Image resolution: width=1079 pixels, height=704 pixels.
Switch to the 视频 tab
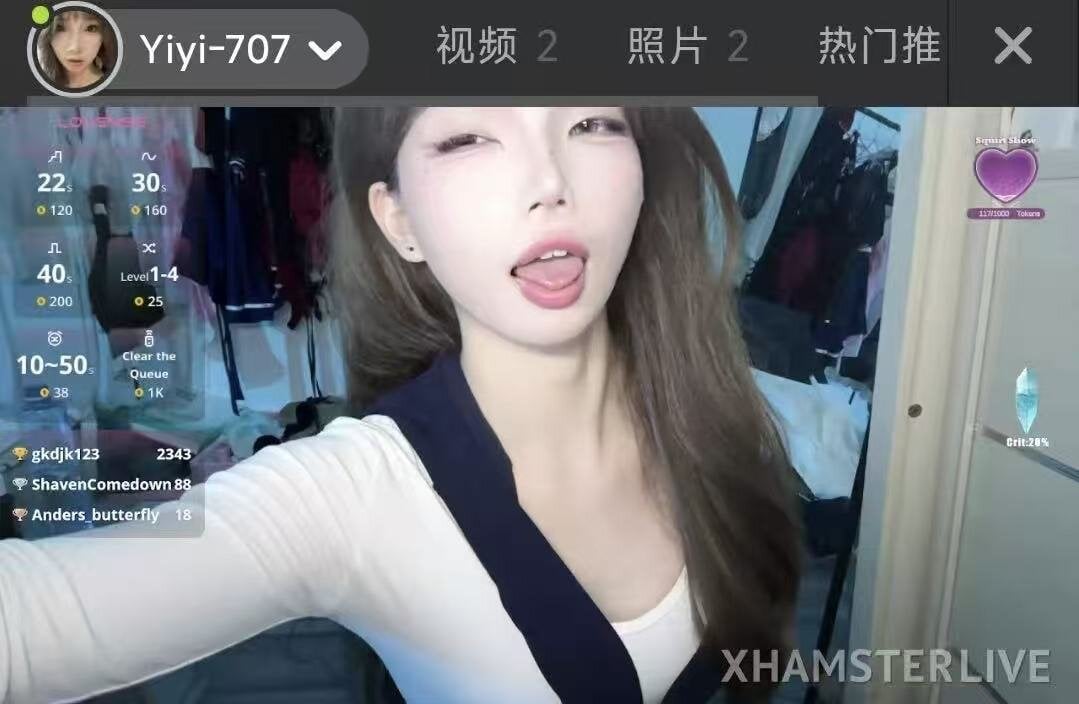[x=495, y=47]
